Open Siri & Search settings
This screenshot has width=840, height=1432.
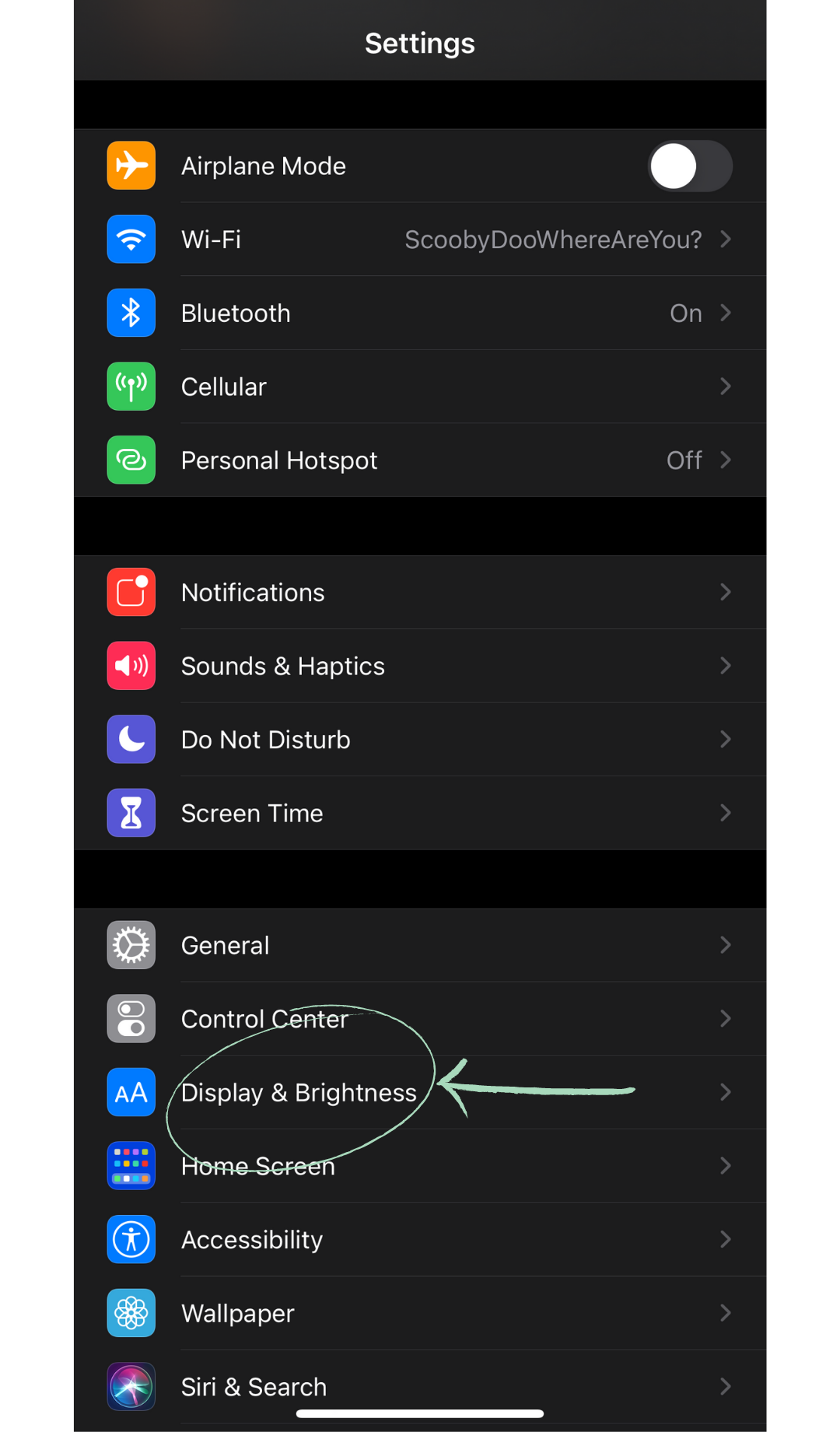[x=420, y=1387]
